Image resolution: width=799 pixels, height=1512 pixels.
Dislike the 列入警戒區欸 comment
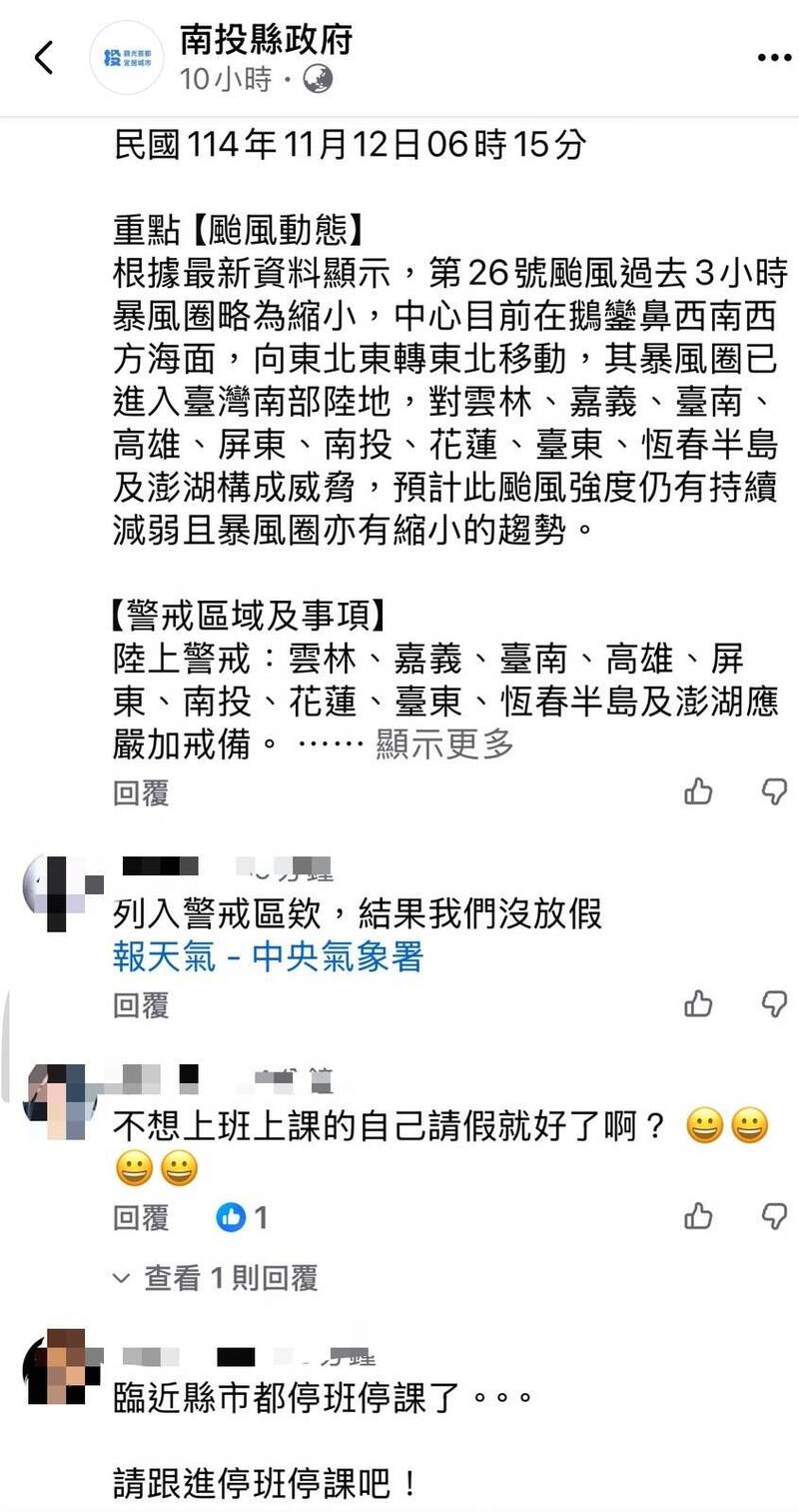[774, 1004]
